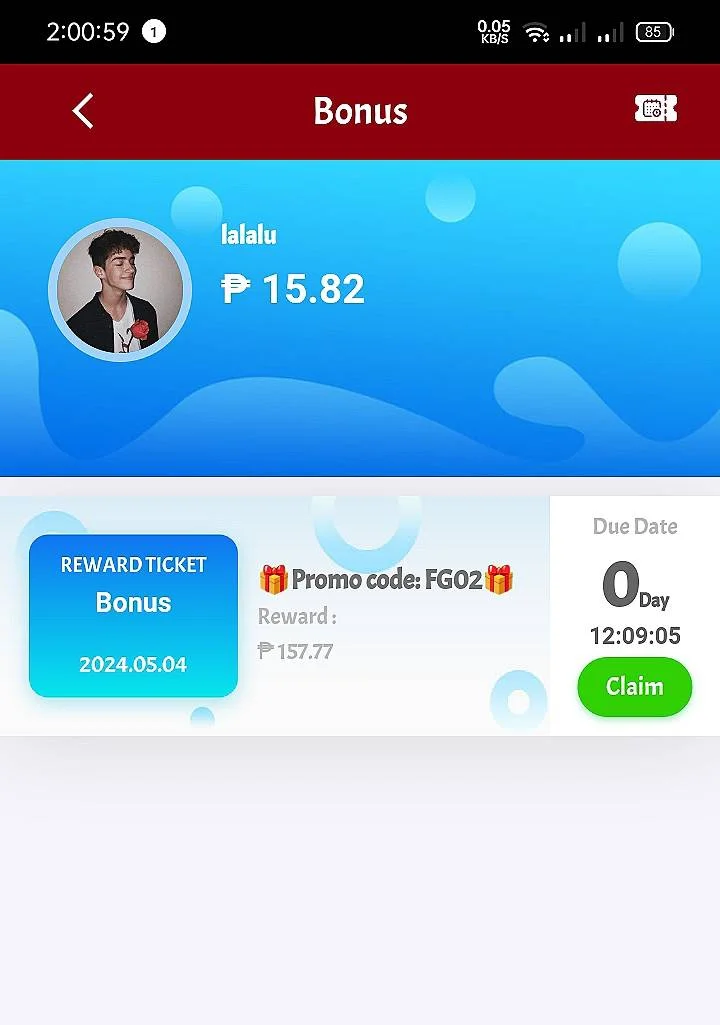Go back from the Bonus screen
Image resolution: width=720 pixels, height=1025 pixels.
point(83,111)
